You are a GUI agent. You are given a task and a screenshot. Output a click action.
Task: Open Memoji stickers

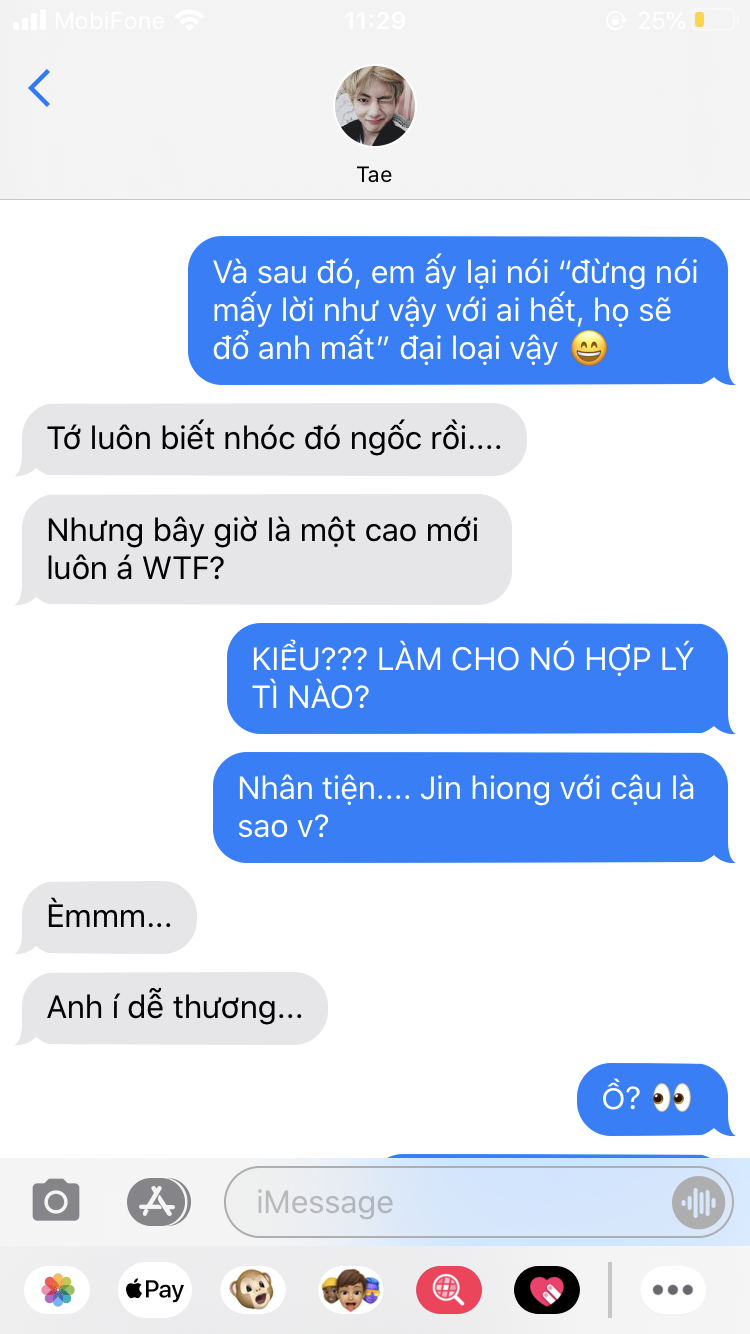pyautogui.click(x=351, y=1289)
